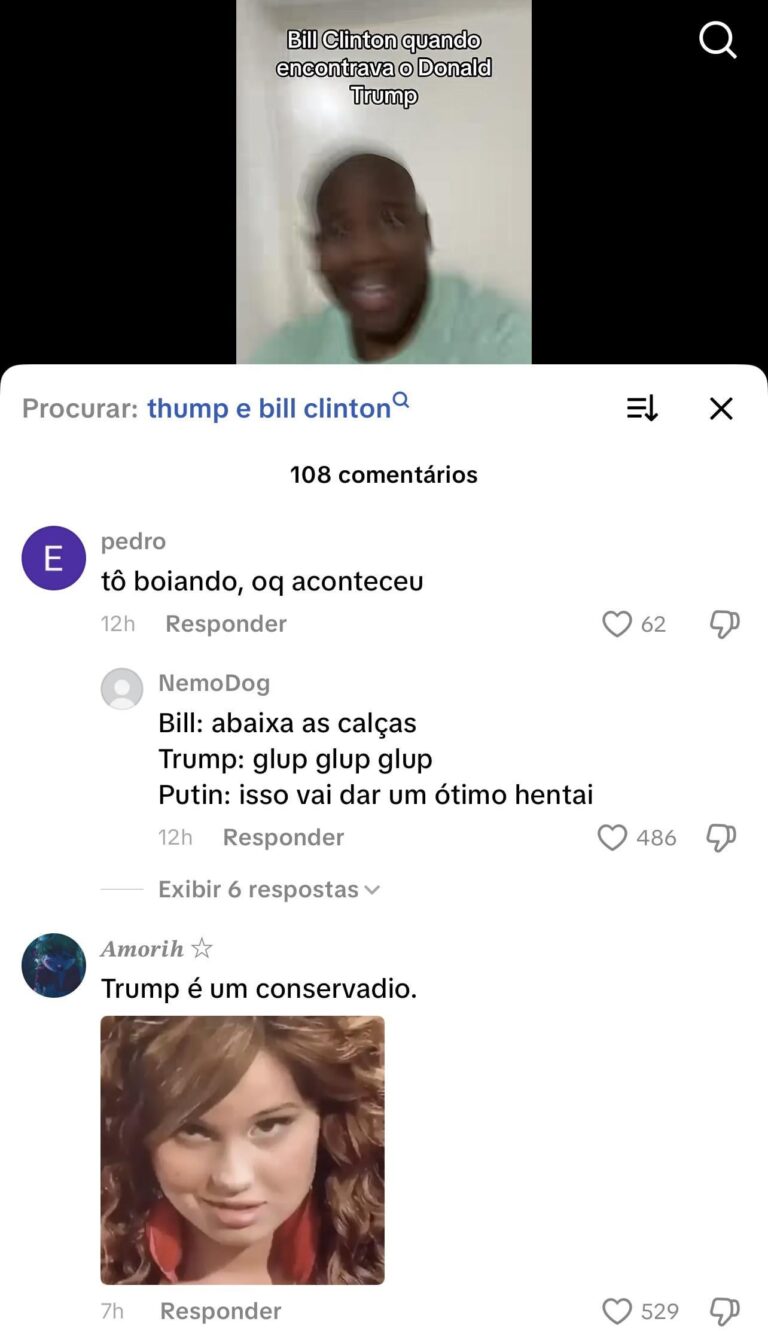
Task: Like Amorih's comment
Action: pos(617,1311)
